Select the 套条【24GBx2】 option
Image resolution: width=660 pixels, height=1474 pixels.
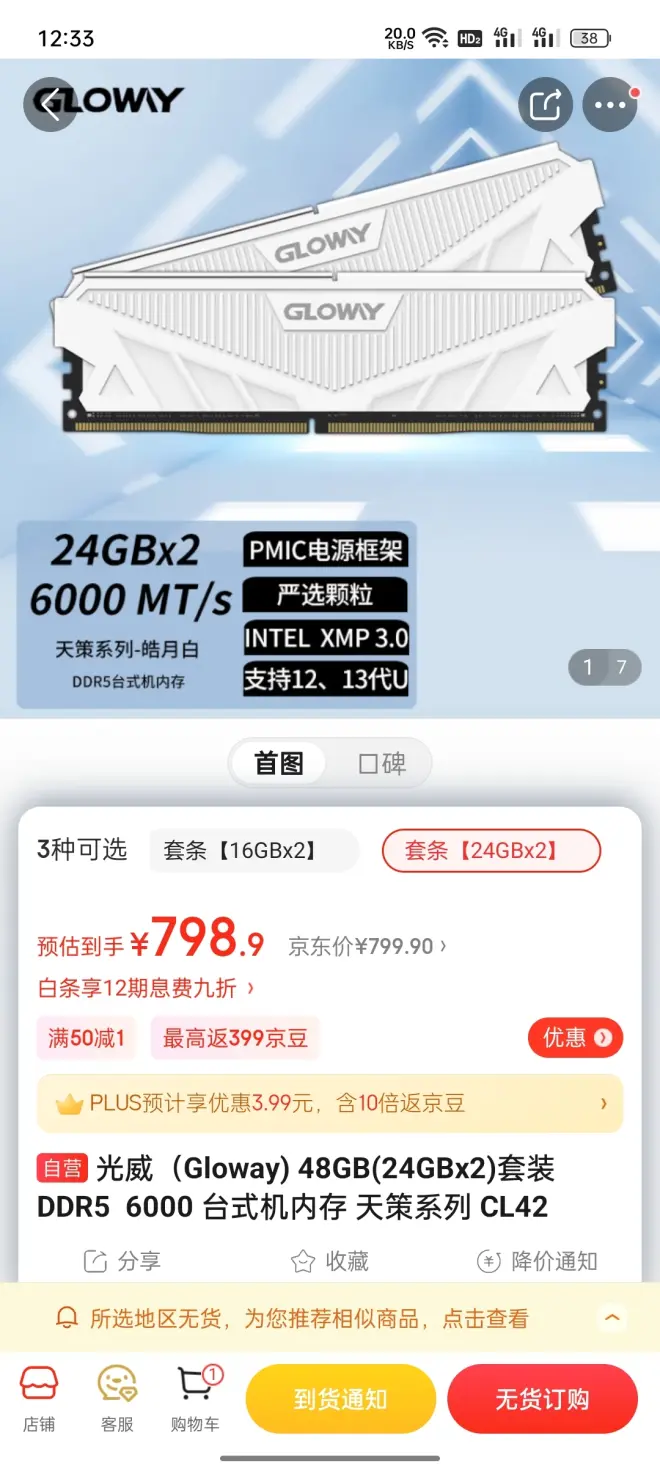[x=491, y=851]
